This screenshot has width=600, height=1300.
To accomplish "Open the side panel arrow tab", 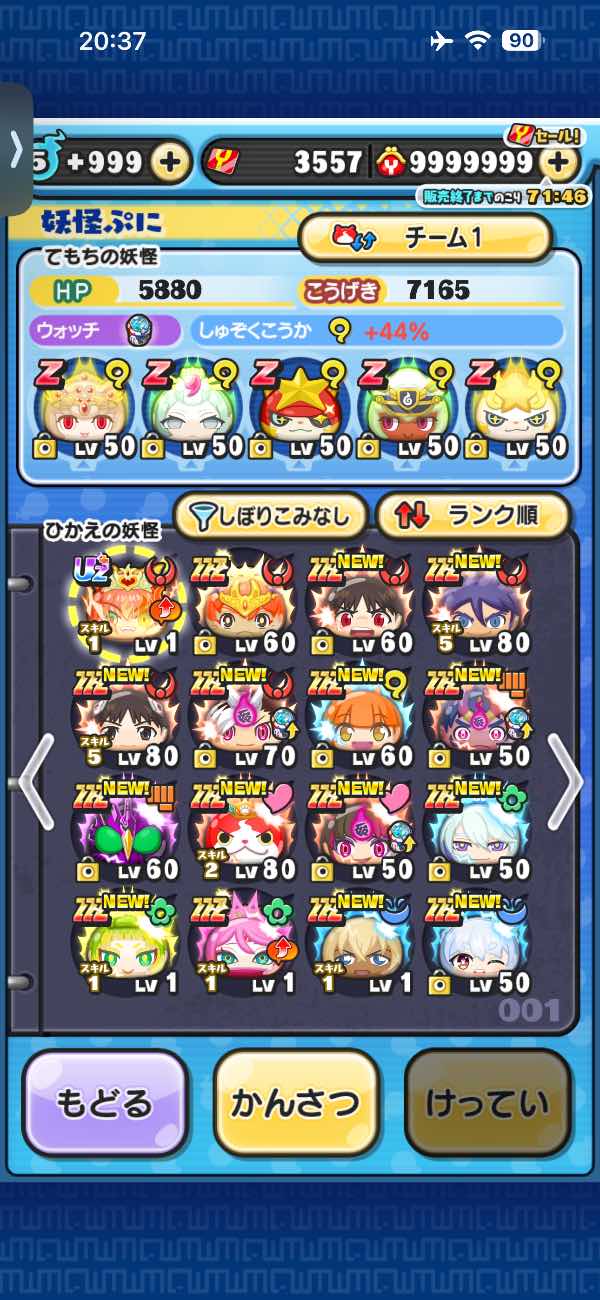I will tap(15, 149).
